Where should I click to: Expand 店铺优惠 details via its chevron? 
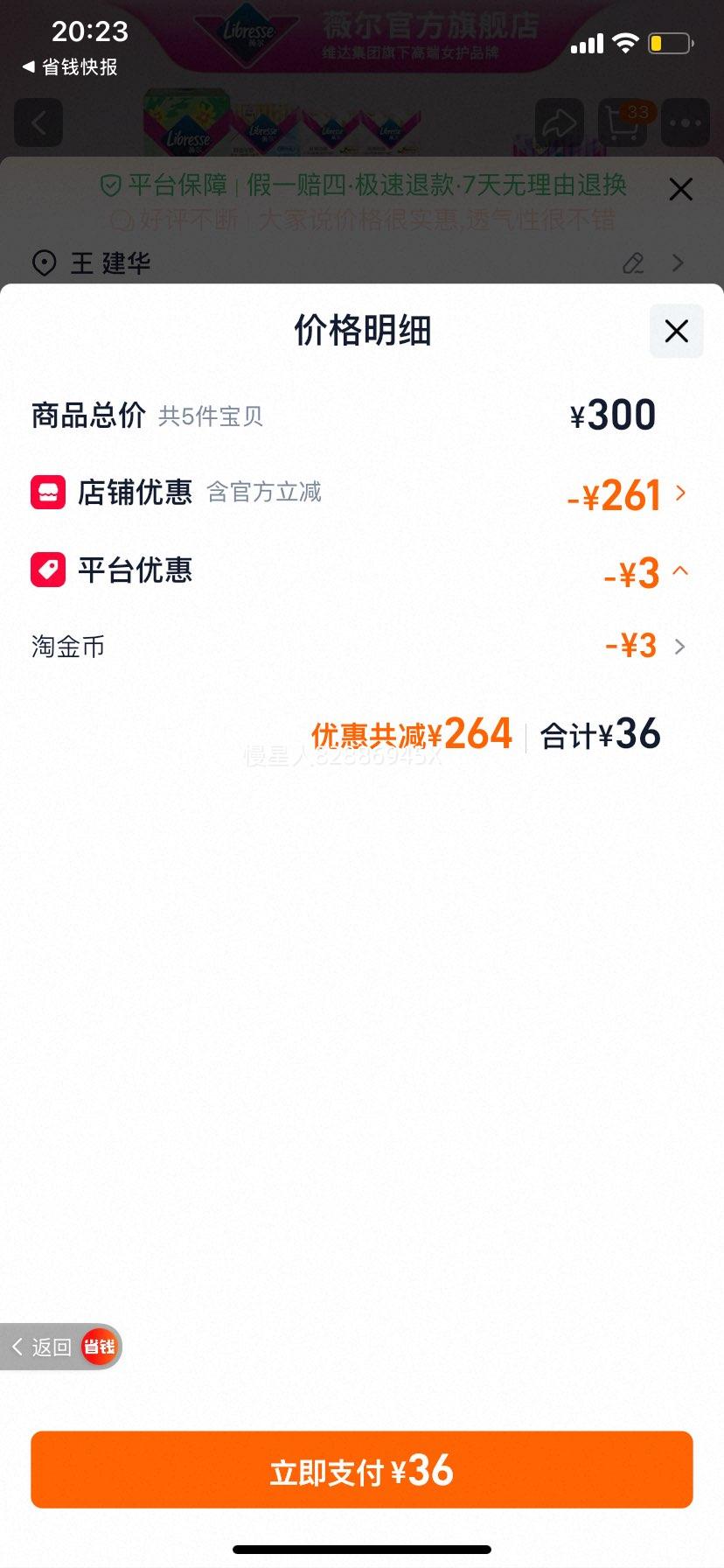tap(680, 493)
